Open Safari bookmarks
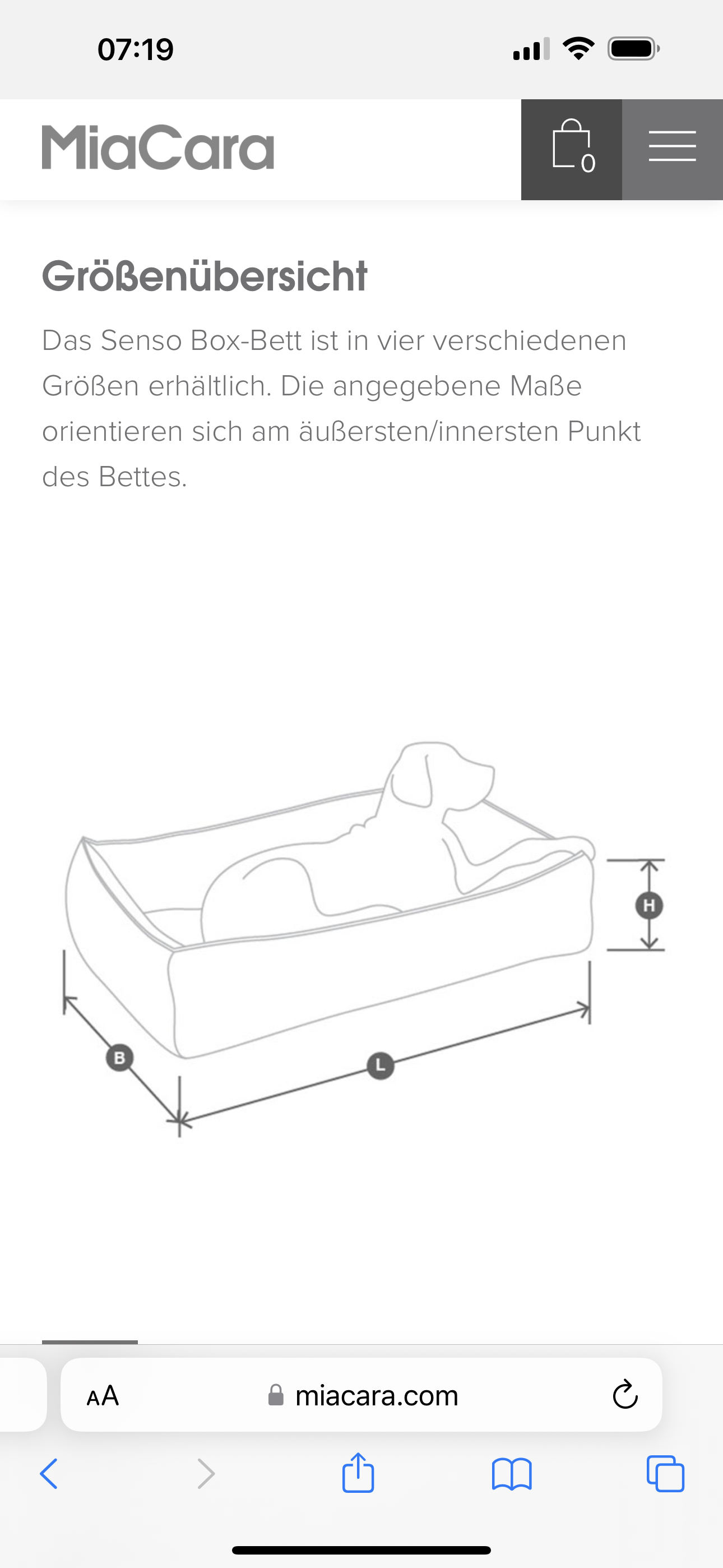This screenshot has height=1568, width=723. tap(511, 1474)
